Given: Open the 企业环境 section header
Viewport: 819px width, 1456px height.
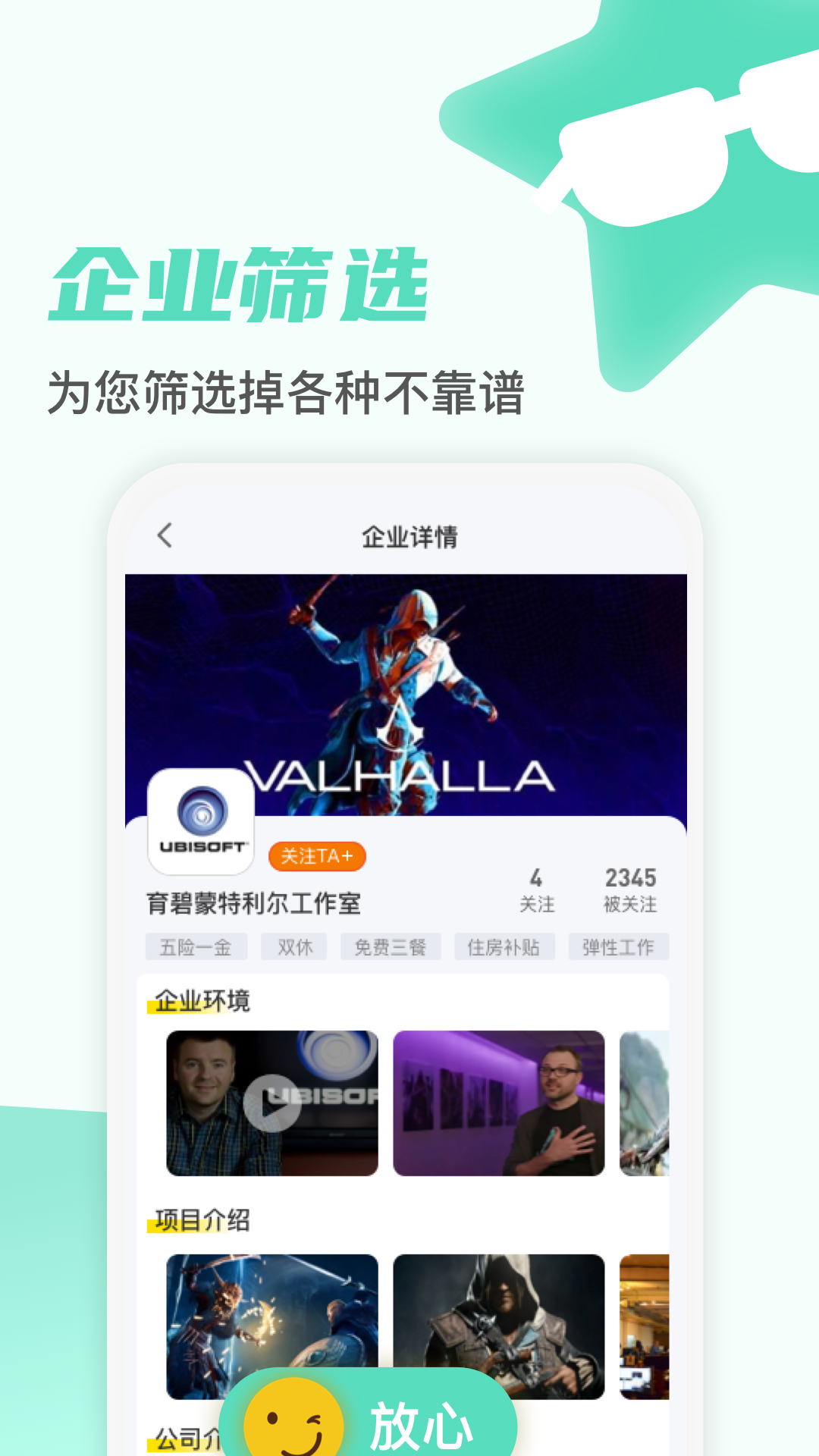Looking at the screenshot, I should point(199,1000).
